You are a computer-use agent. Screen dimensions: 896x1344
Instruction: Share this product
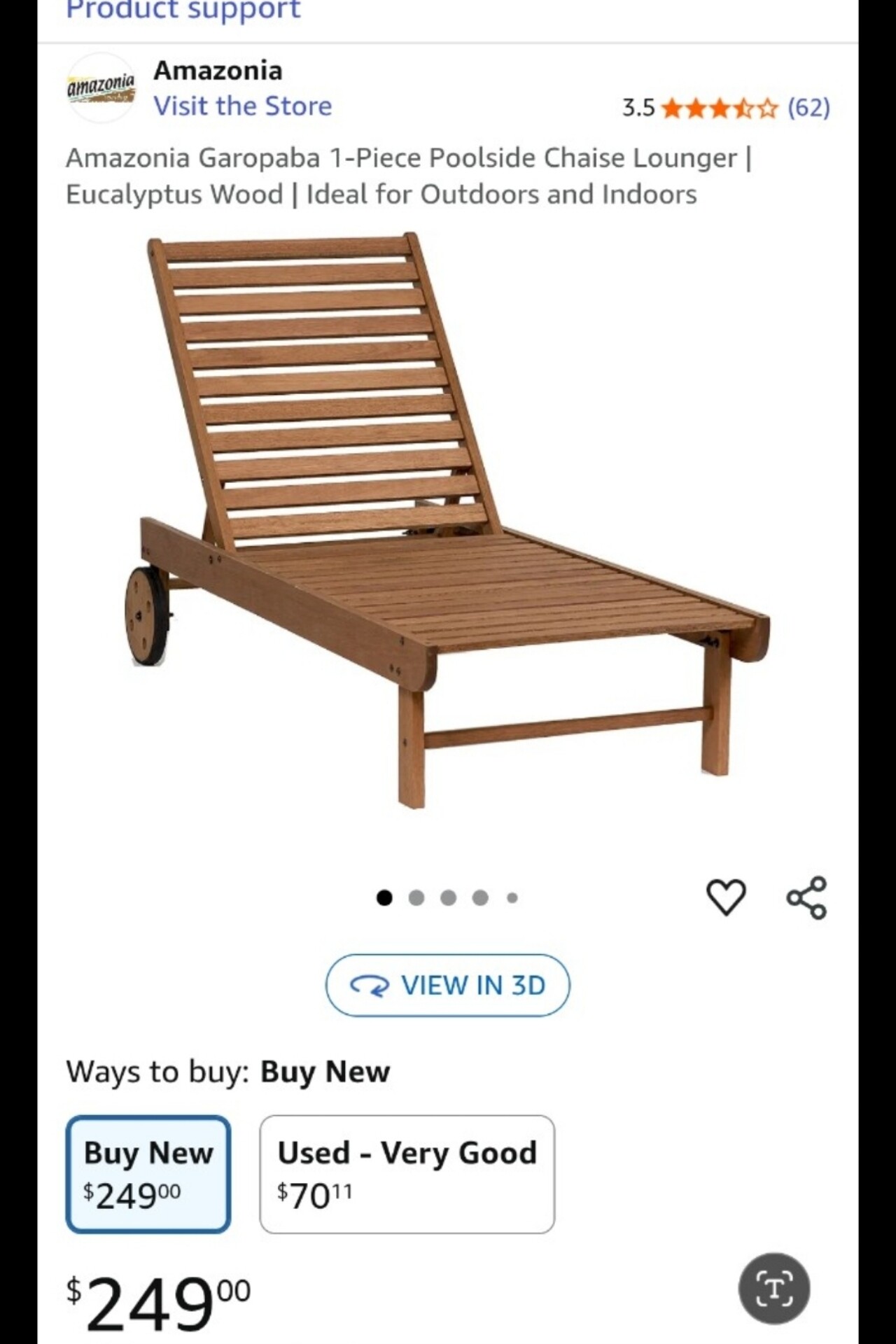pyautogui.click(x=806, y=897)
